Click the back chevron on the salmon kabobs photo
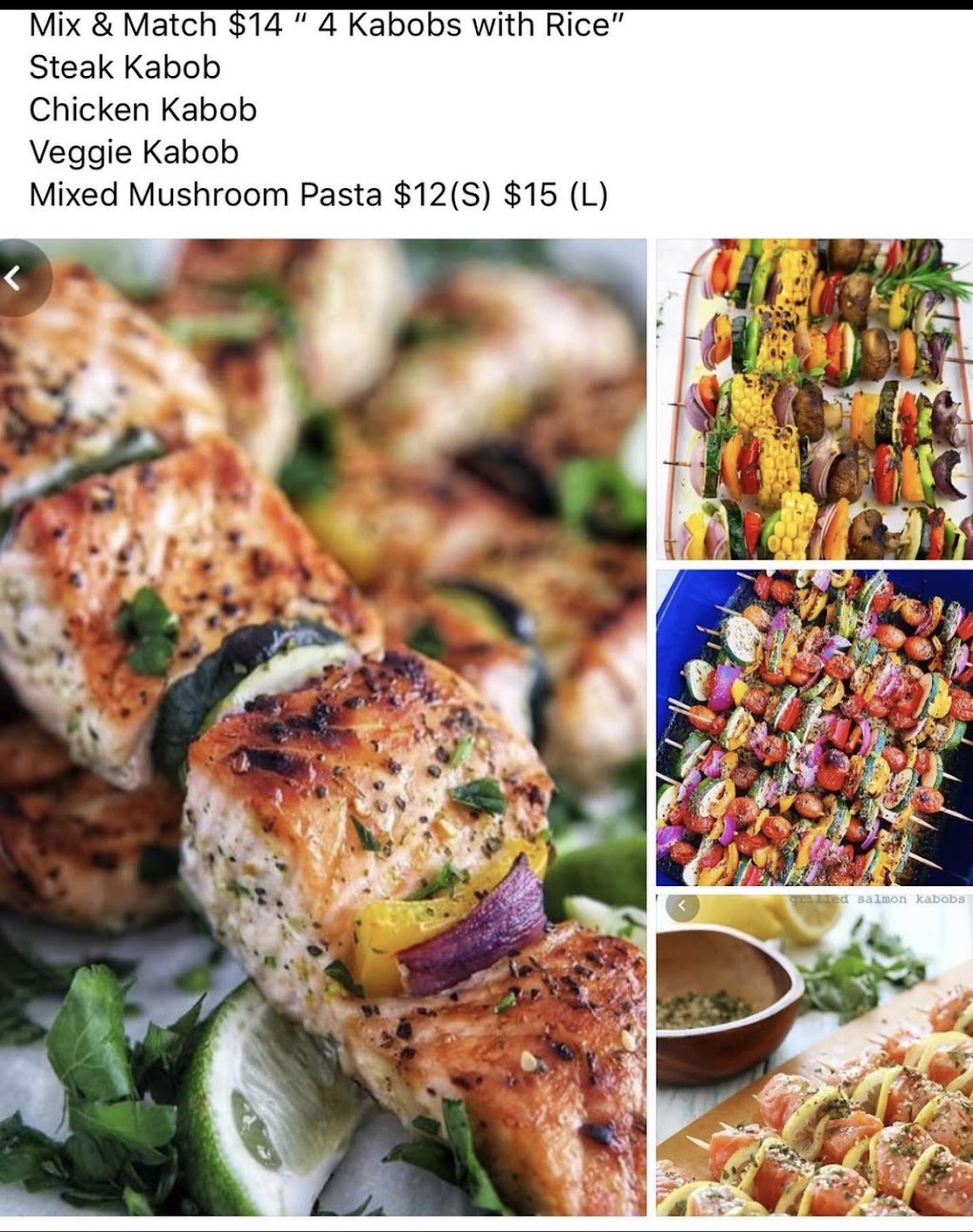The image size is (973, 1232). coord(682,907)
